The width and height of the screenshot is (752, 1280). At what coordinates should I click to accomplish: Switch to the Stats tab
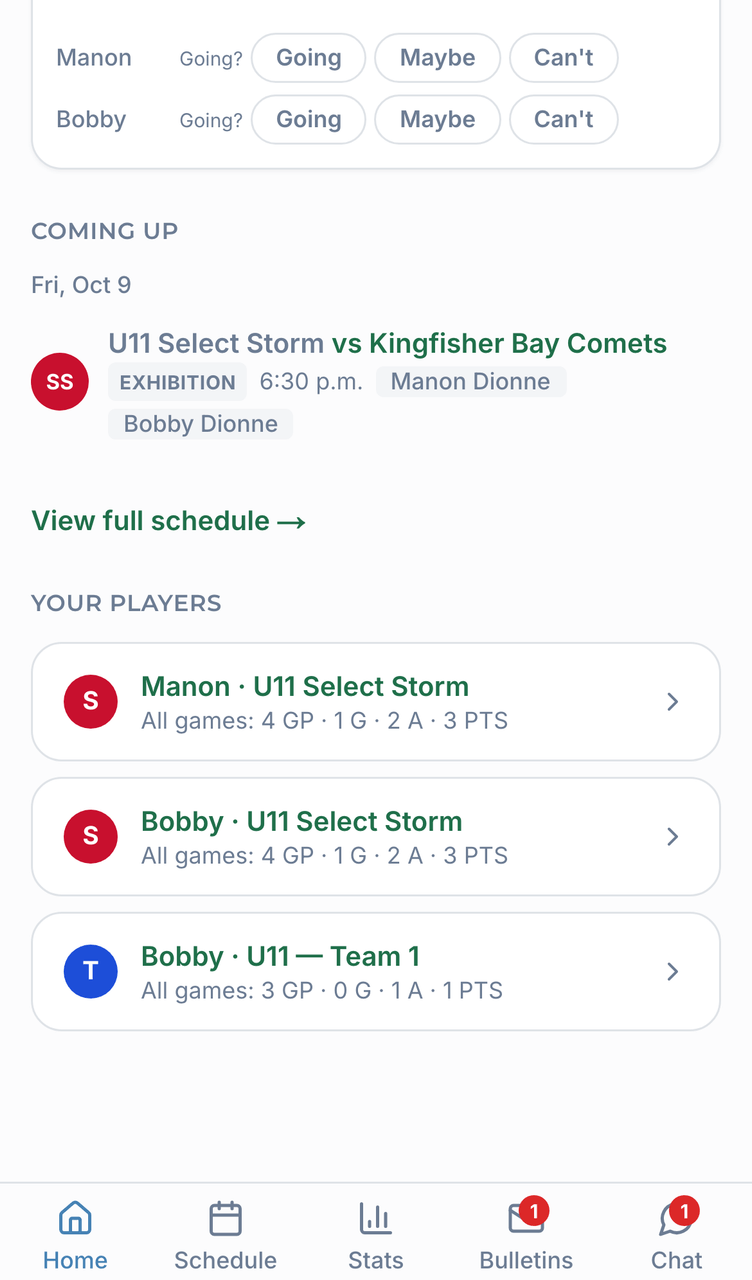[376, 1234]
